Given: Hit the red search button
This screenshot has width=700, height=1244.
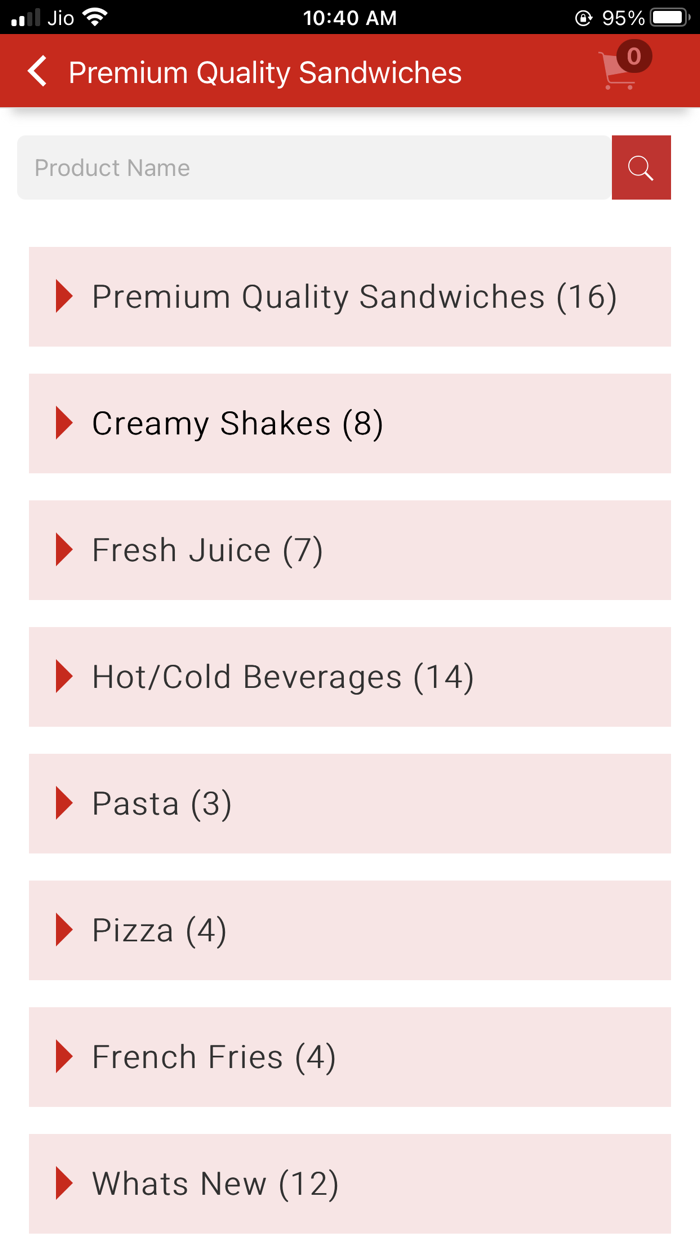Looking at the screenshot, I should [x=641, y=168].
